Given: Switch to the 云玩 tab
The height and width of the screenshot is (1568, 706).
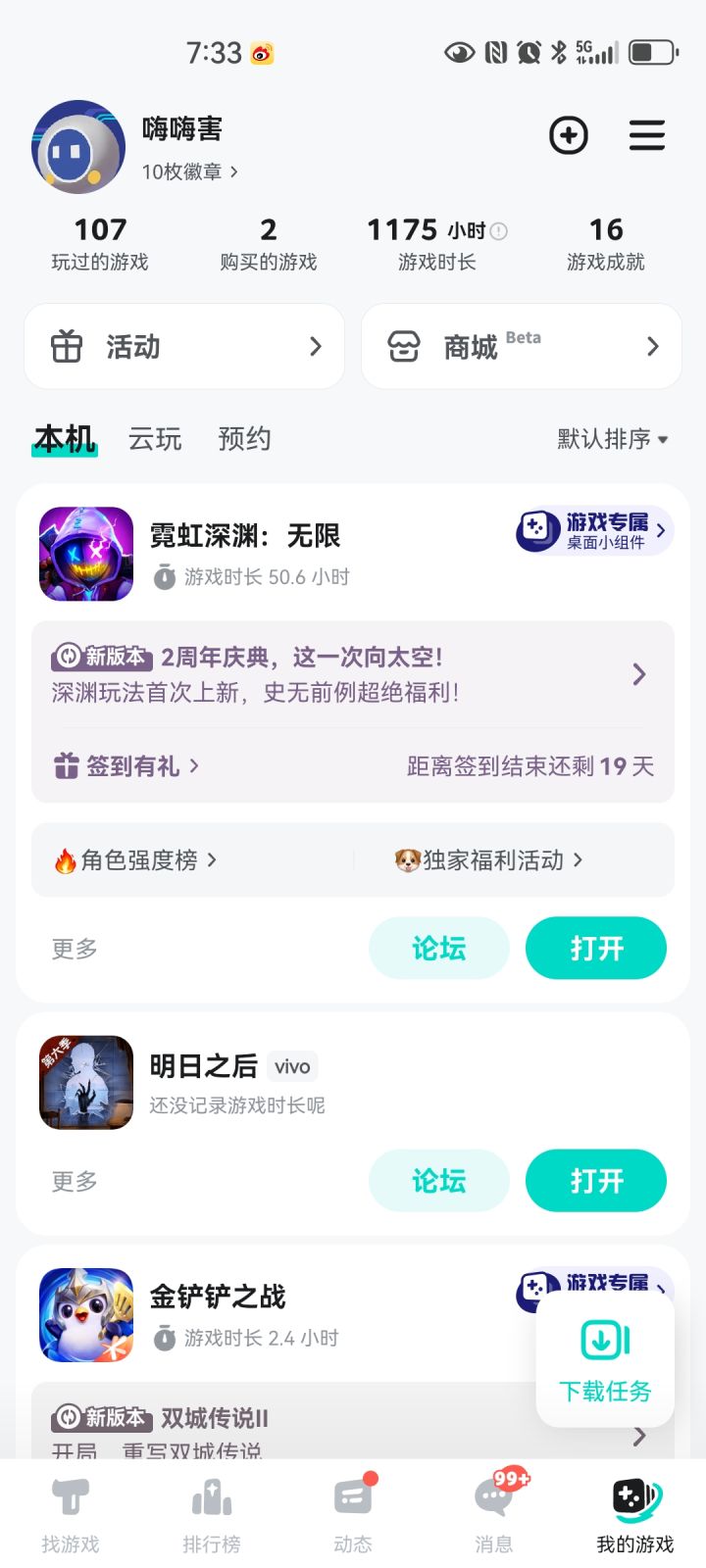Looking at the screenshot, I should (155, 439).
